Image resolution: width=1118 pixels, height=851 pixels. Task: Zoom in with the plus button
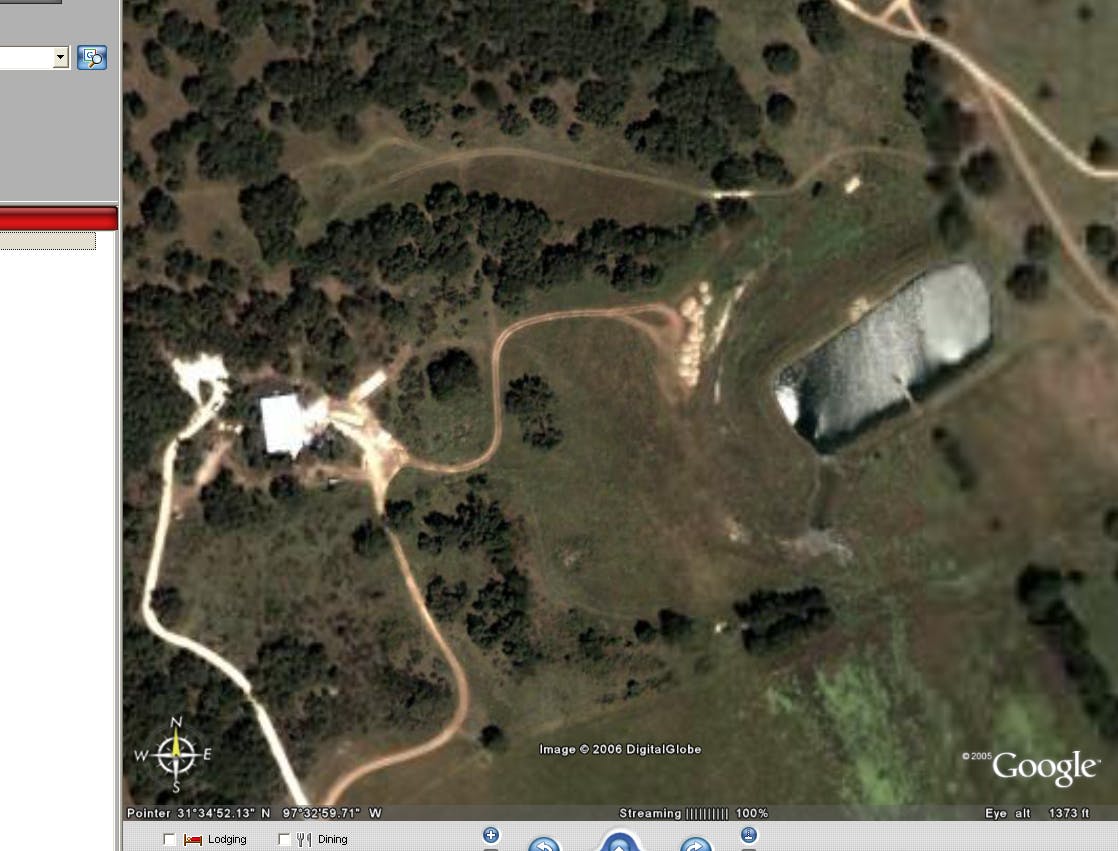click(x=490, y=835)
